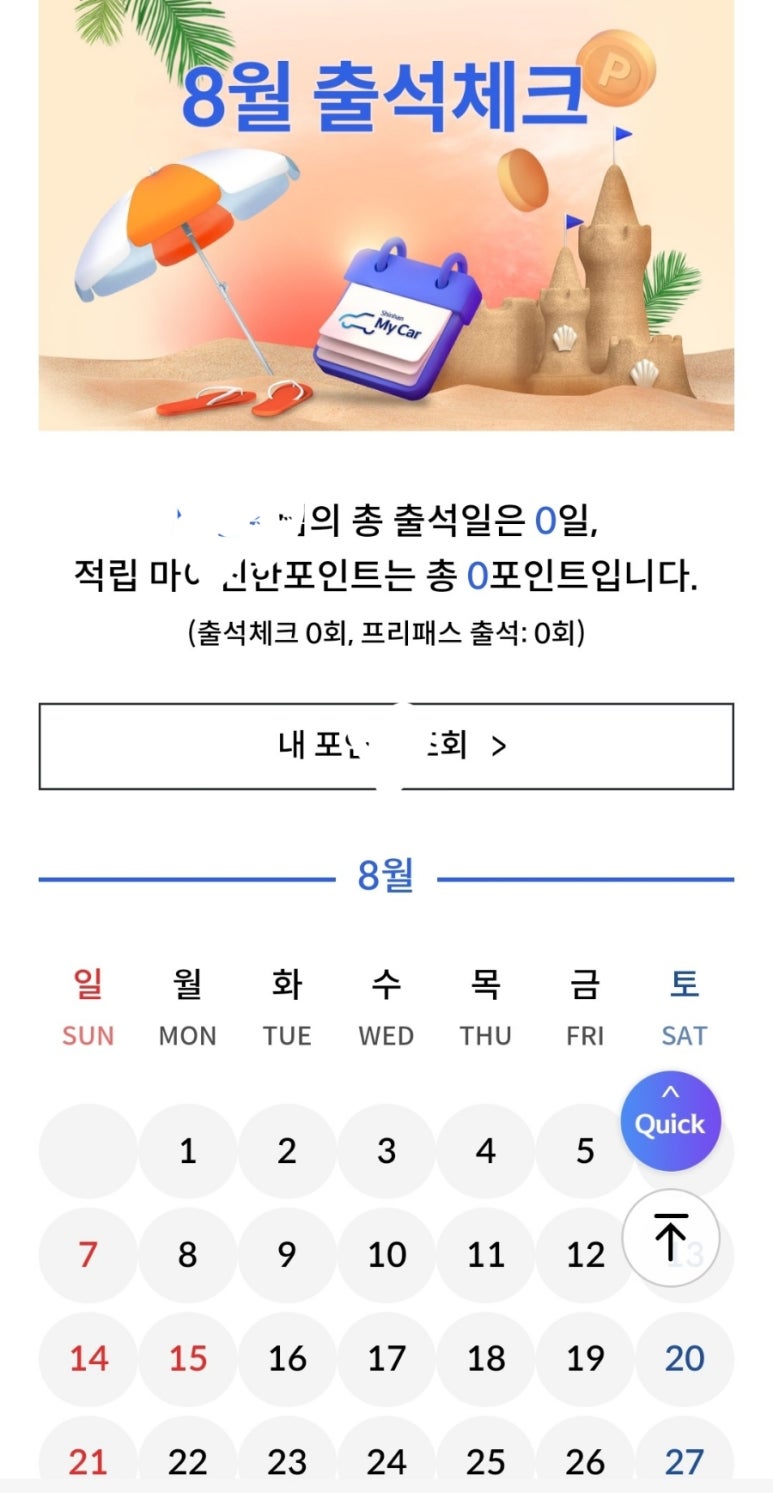Select date 10 on the calendar grid

(387, 1255)
